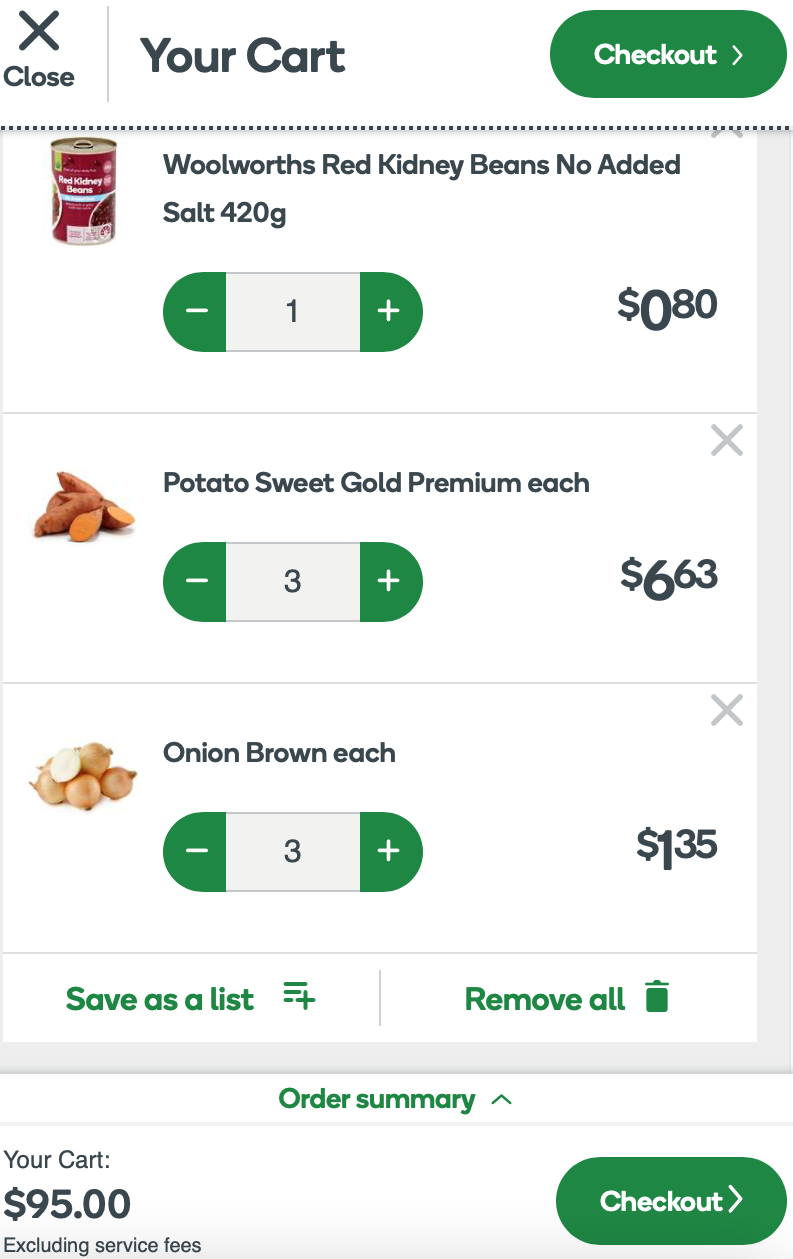
Task: Decrease Potato Sweet Gold quantity
Action: click(197, 581)
